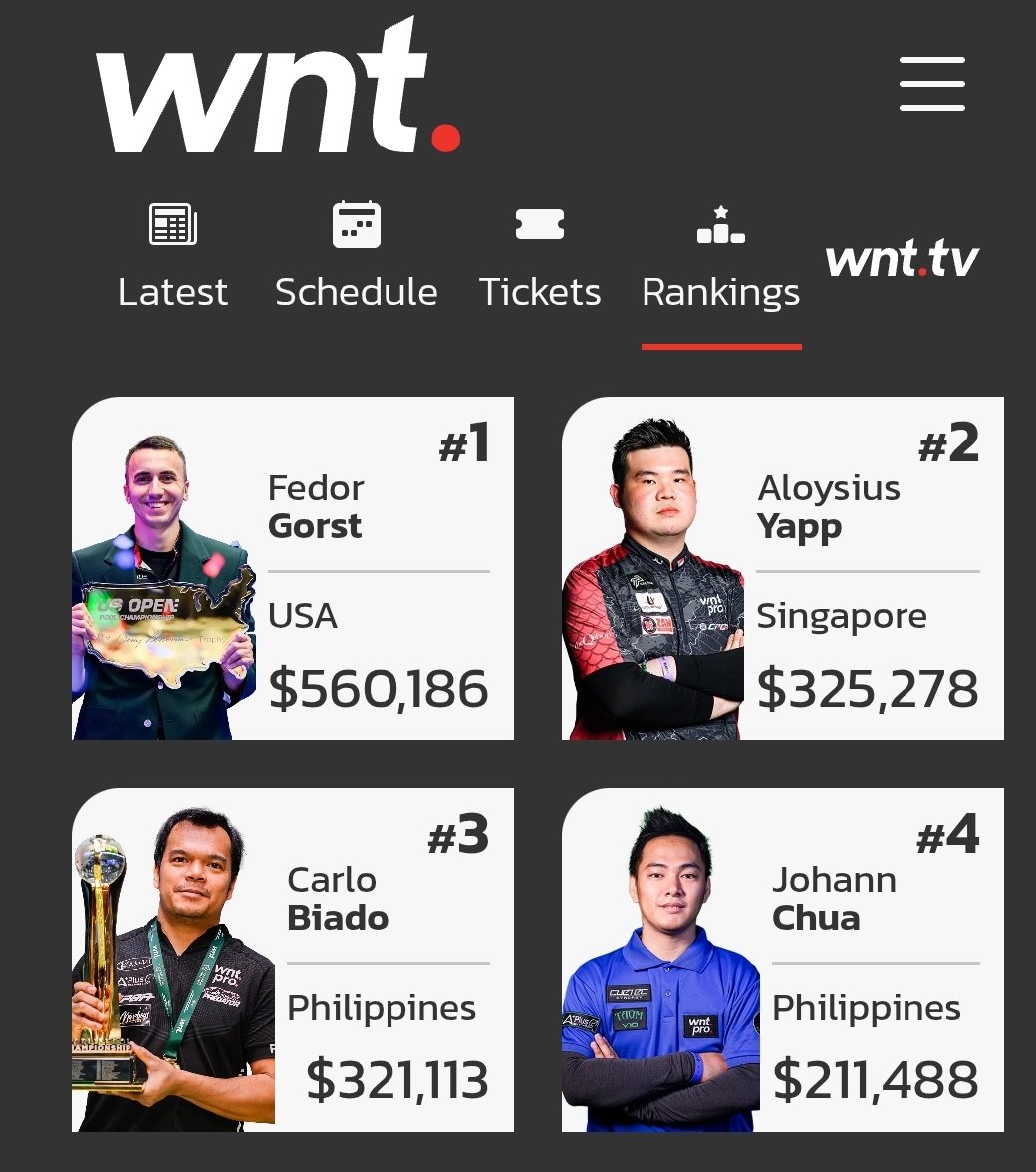This screenshot has width=1036, height=1172.
Task: Open the wnt.tv link
Action: point(902,260)
